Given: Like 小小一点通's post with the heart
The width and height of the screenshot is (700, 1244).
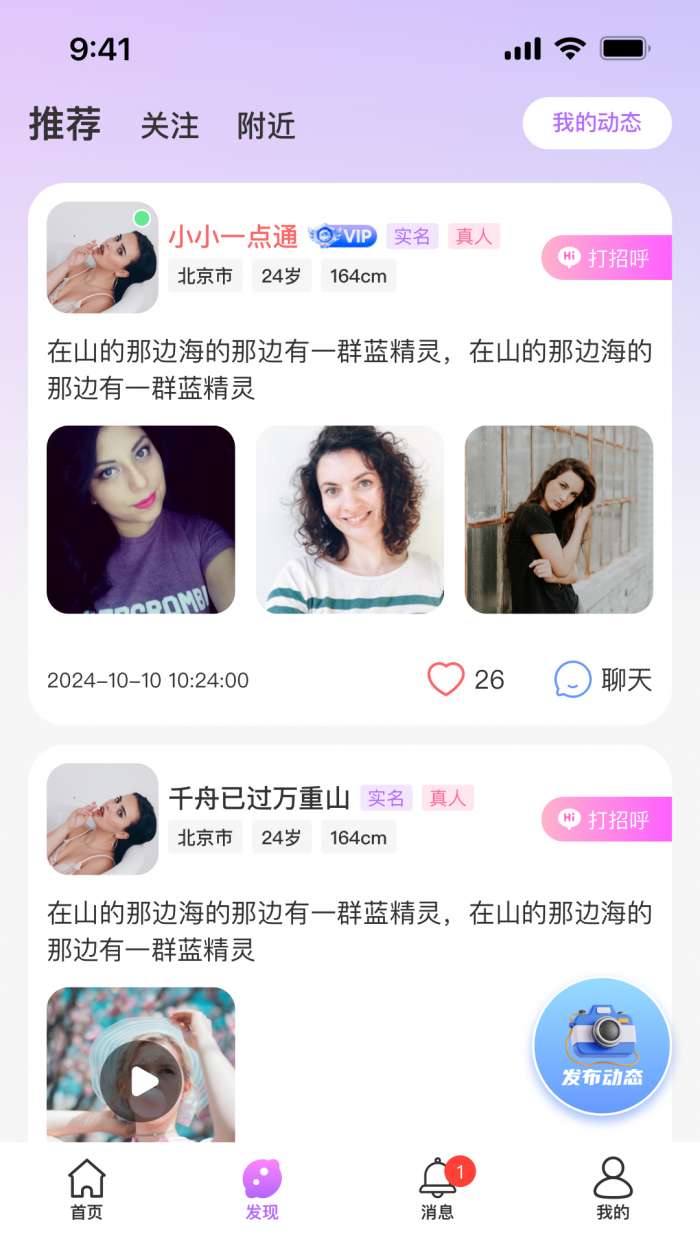Looking at the screenshot, I should pyautogui.click(x=447, y=680).
